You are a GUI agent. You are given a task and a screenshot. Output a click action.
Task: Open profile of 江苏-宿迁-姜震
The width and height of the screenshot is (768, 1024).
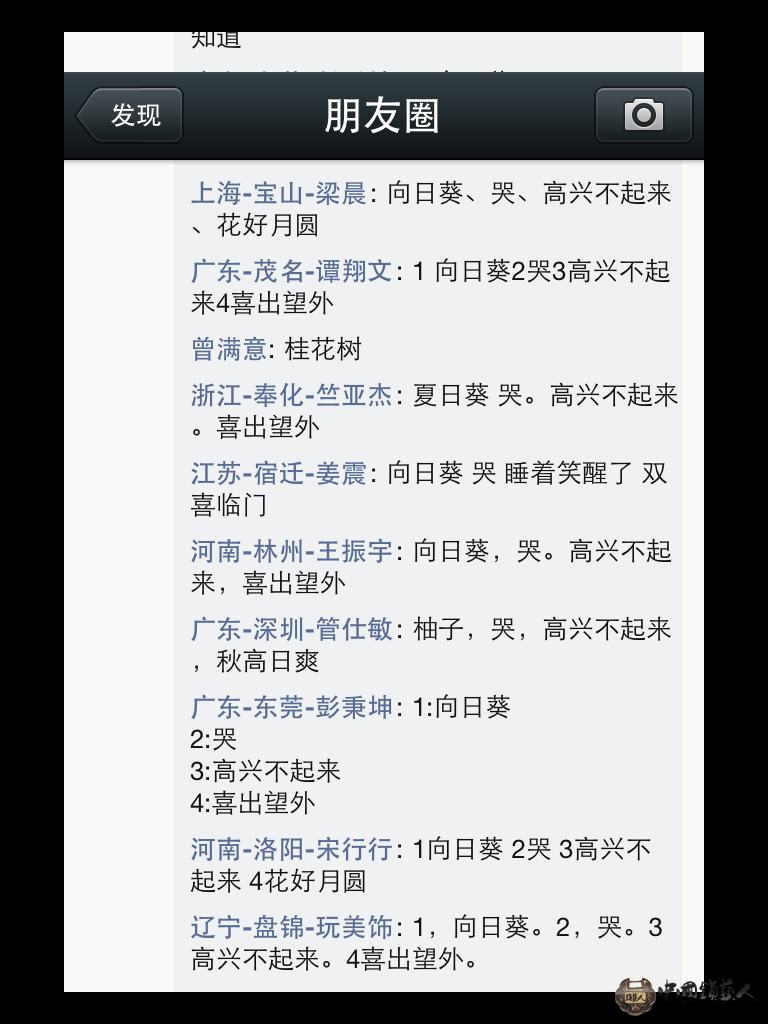tap(279, 473)
